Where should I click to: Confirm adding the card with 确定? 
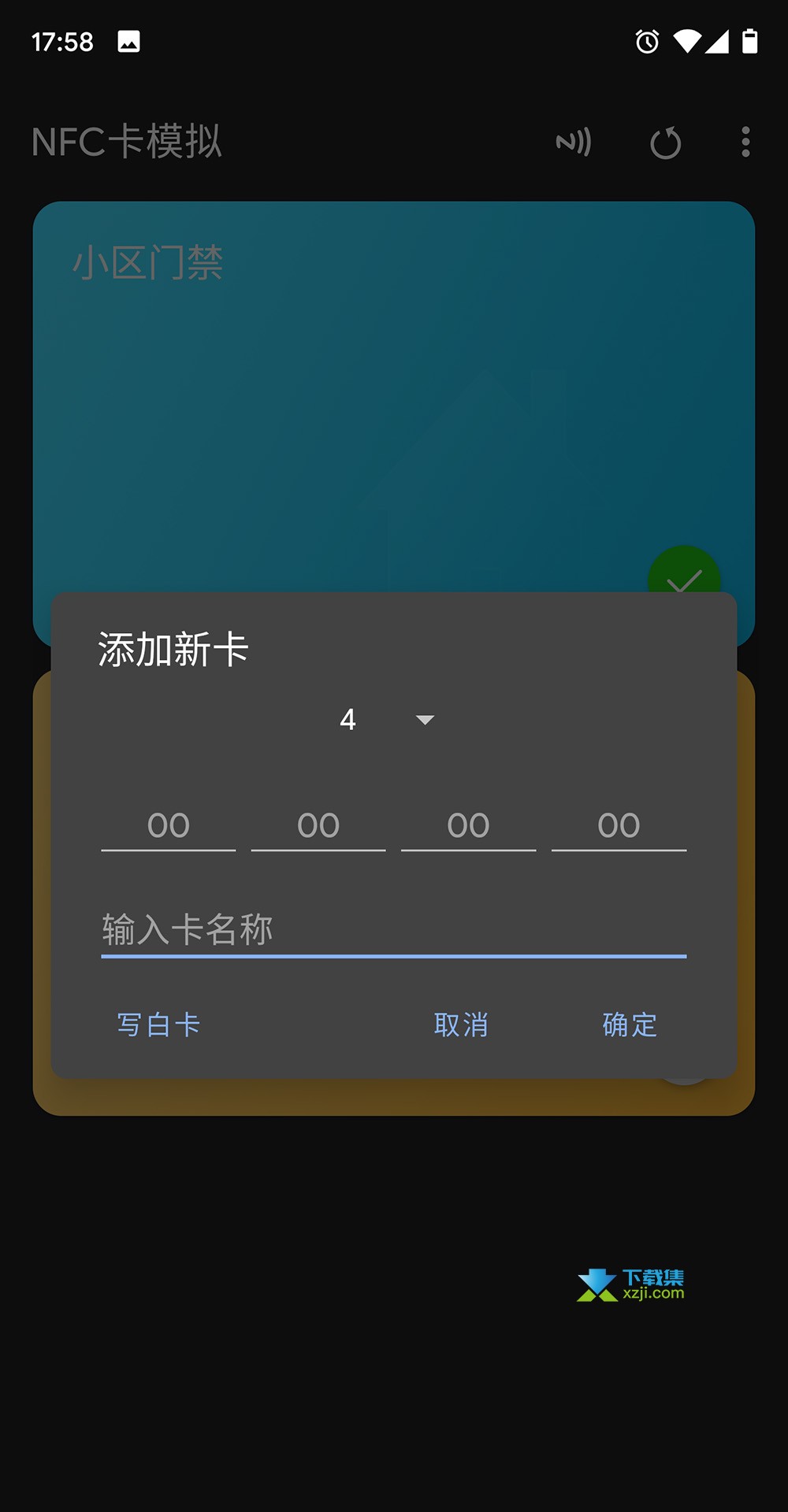click(630, 1025)
